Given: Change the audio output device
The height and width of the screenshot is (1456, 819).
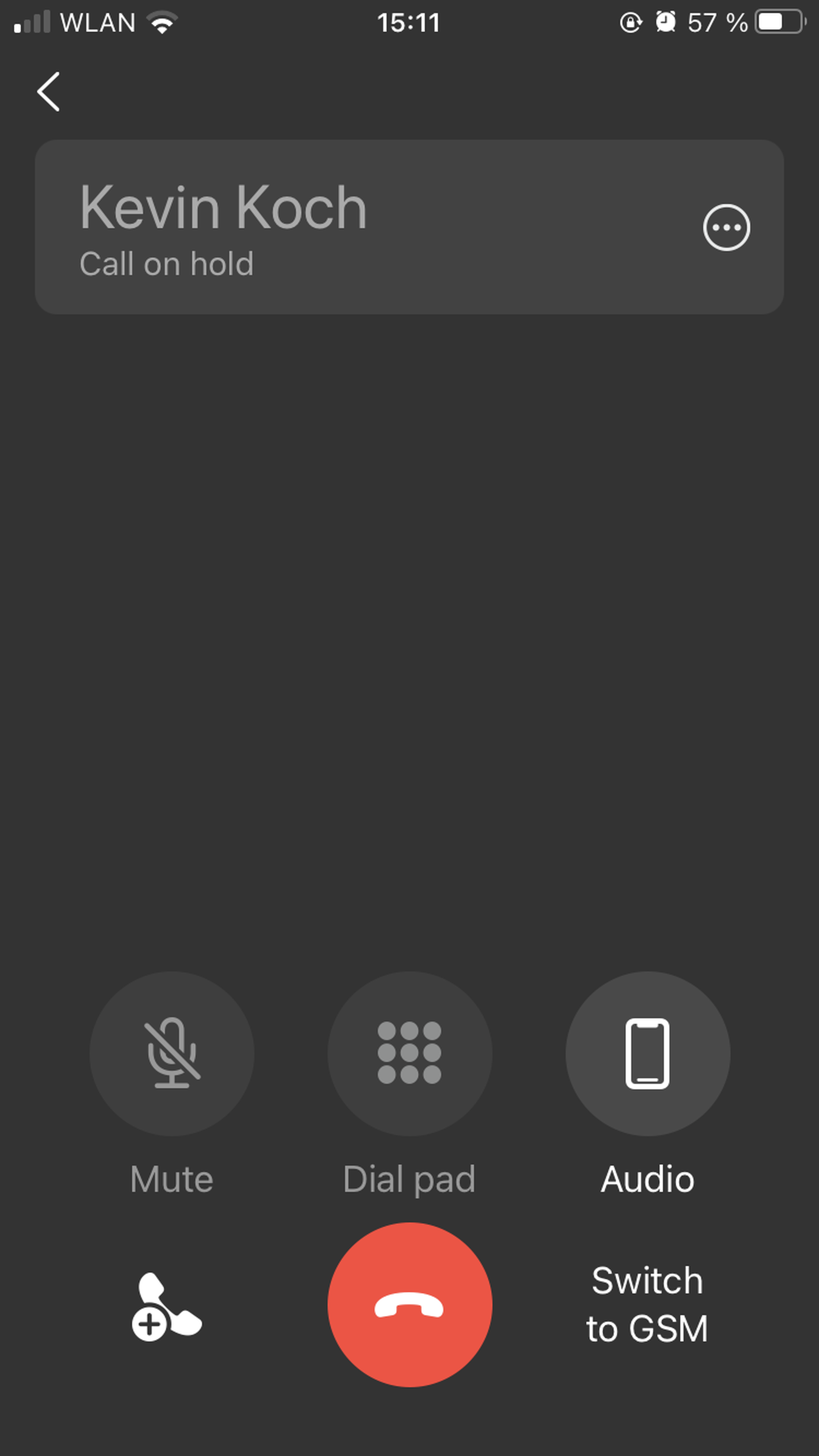Looking at the screenshot, I should tap(647, 1053).
